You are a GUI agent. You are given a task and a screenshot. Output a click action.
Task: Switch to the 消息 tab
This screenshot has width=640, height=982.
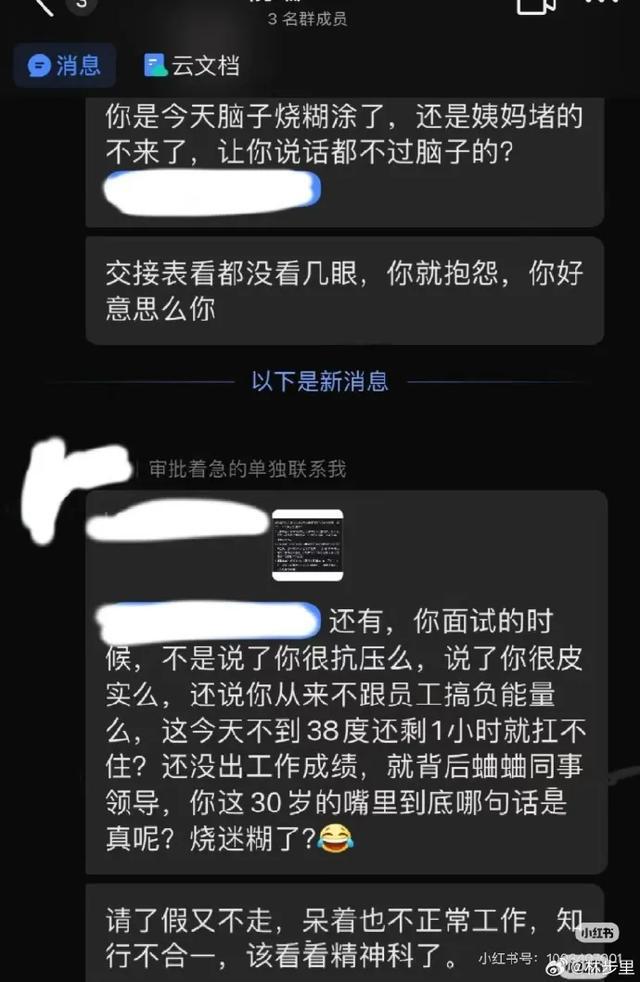tap(65, 66)
